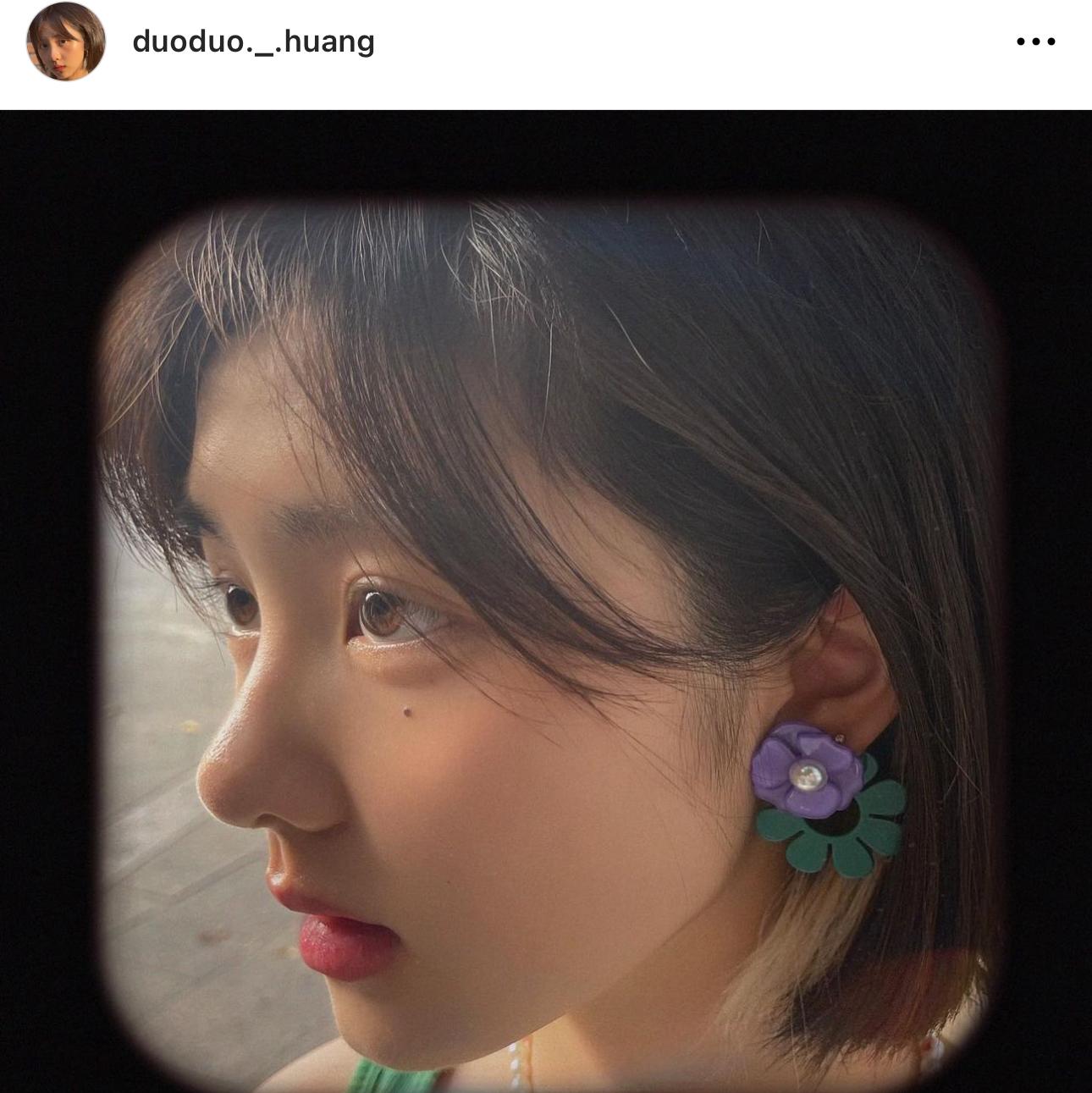1092x1093 pixels.
Task: Open duoduo._.huang's profile picture
Action: [x=66, y=41]
